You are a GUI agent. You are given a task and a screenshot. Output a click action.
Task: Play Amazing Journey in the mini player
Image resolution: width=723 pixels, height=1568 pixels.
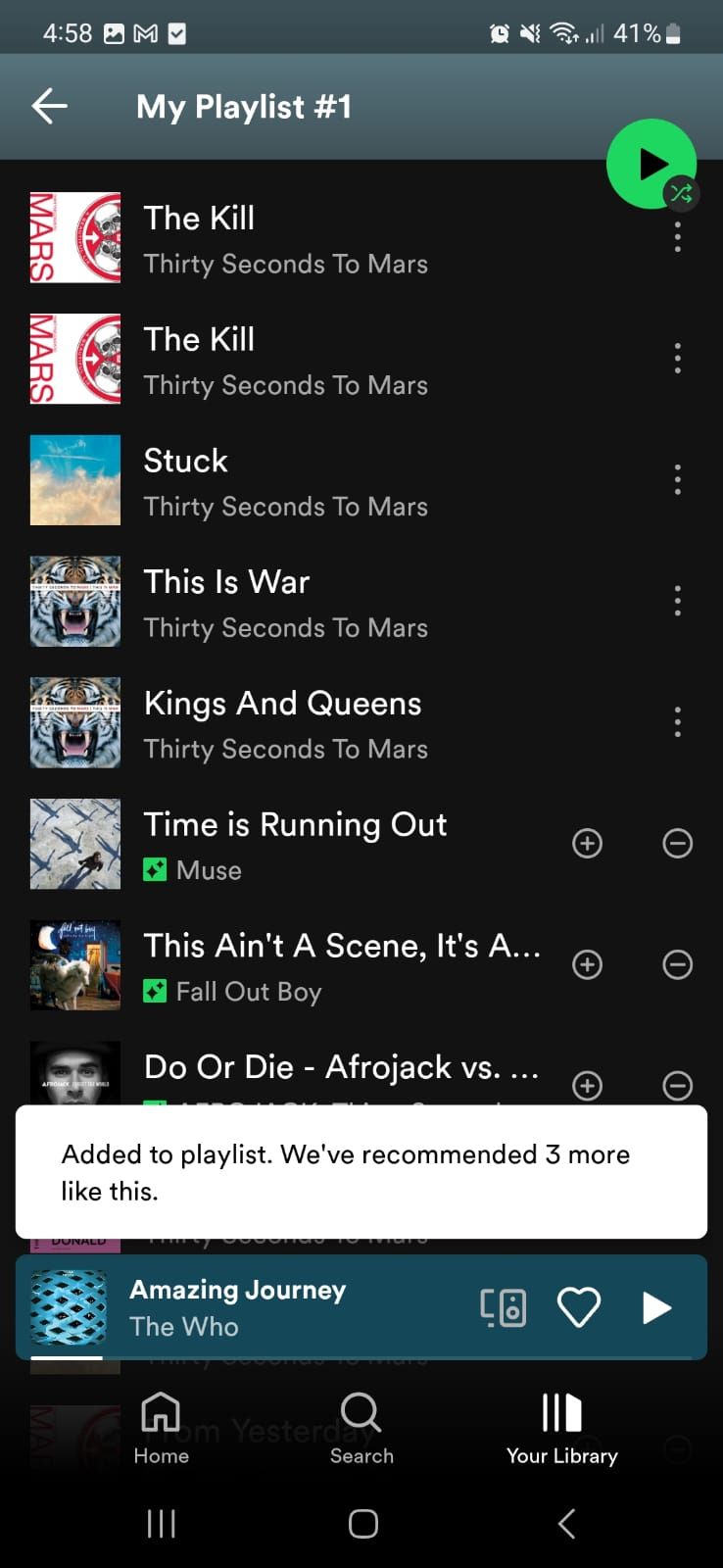(x=656, y=1306)
